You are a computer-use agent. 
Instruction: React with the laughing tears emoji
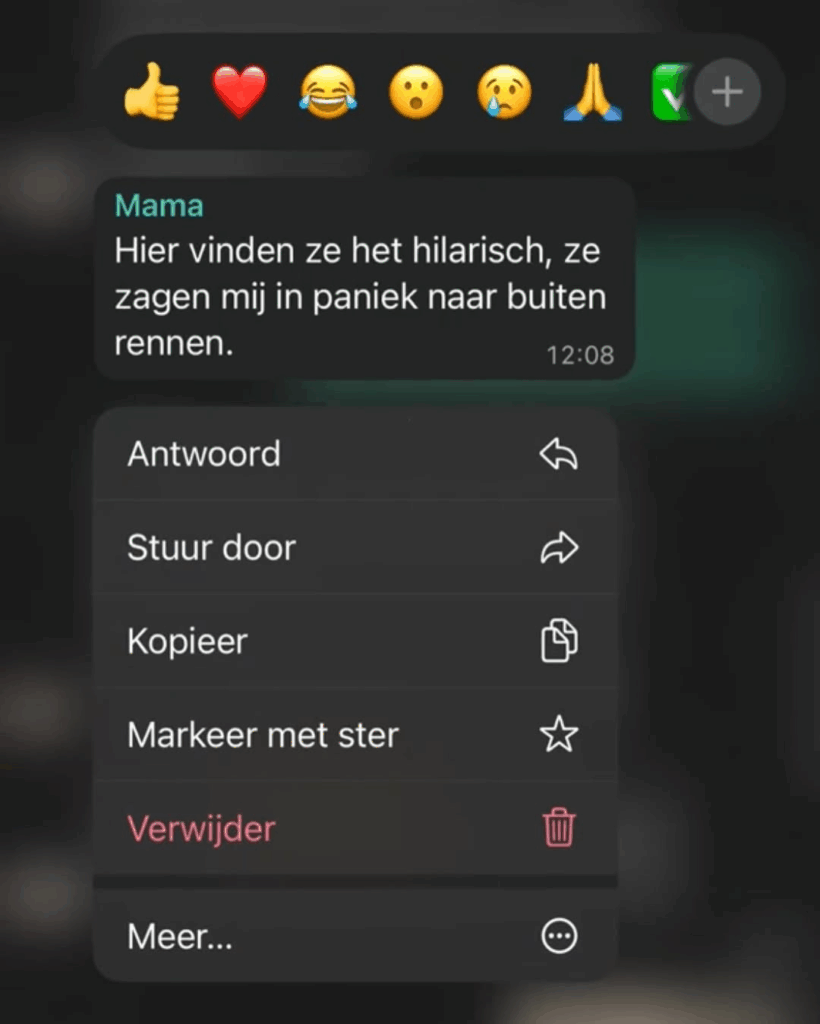[x=328, y=94]
